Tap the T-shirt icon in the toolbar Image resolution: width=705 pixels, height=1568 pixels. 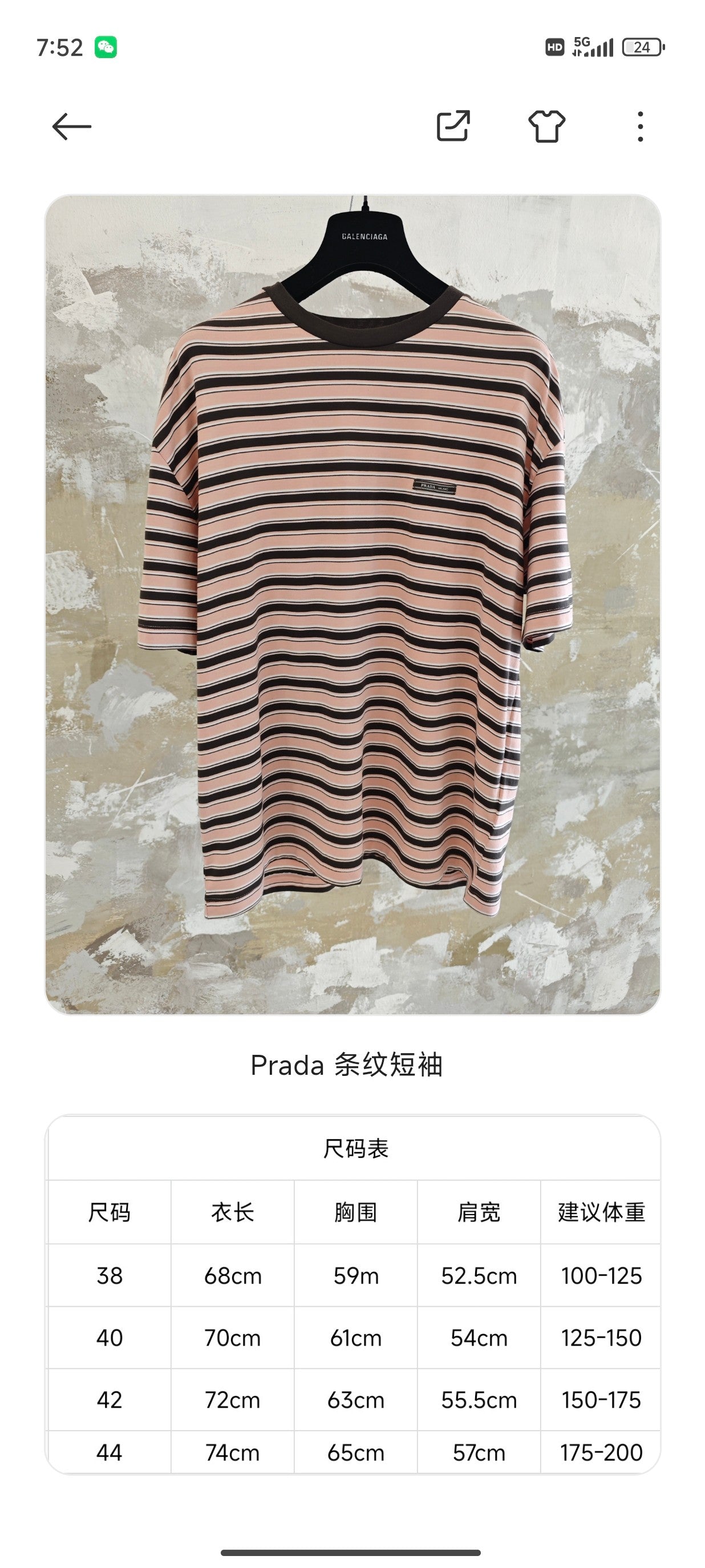pyautogui.click(x=546, y=126)
